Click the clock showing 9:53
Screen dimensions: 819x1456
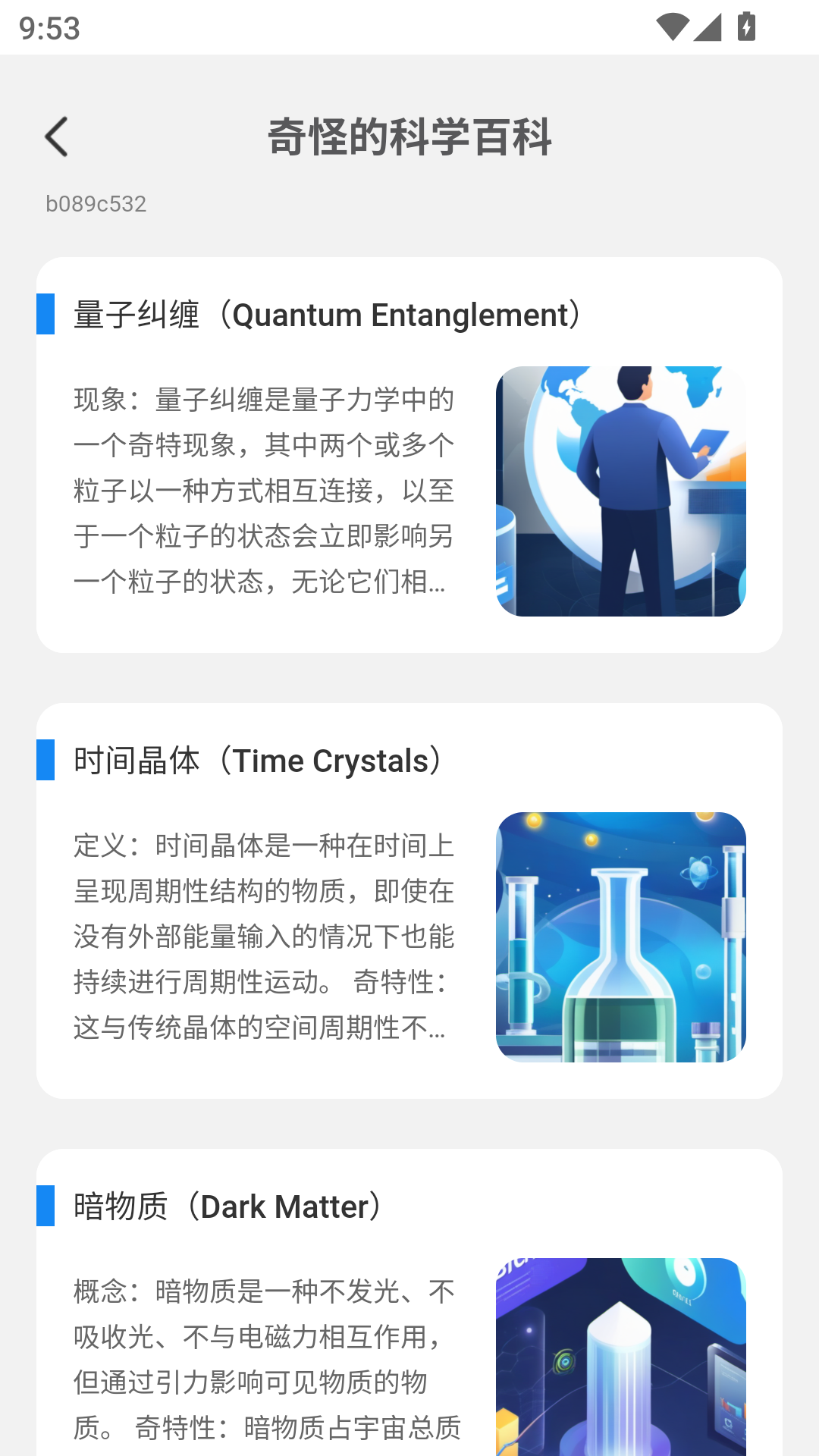coord(45,30)
